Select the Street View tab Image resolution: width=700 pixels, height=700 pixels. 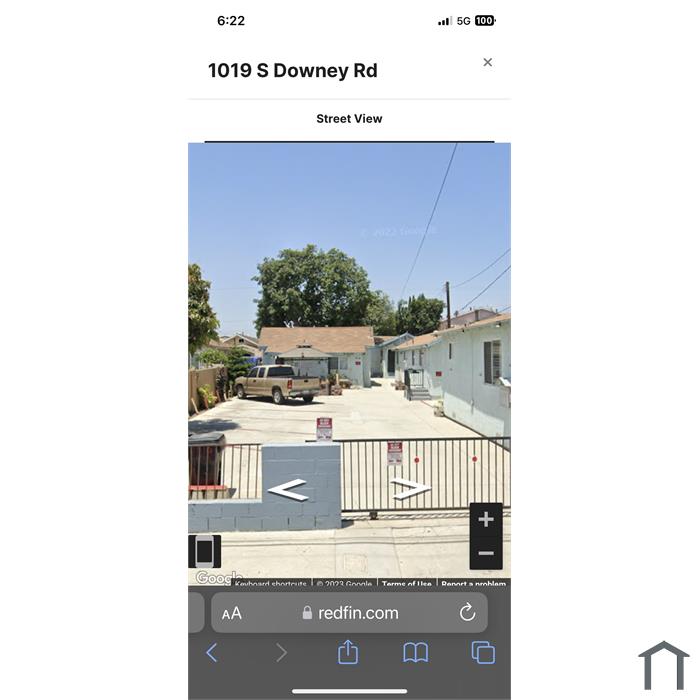pos(349,119)
